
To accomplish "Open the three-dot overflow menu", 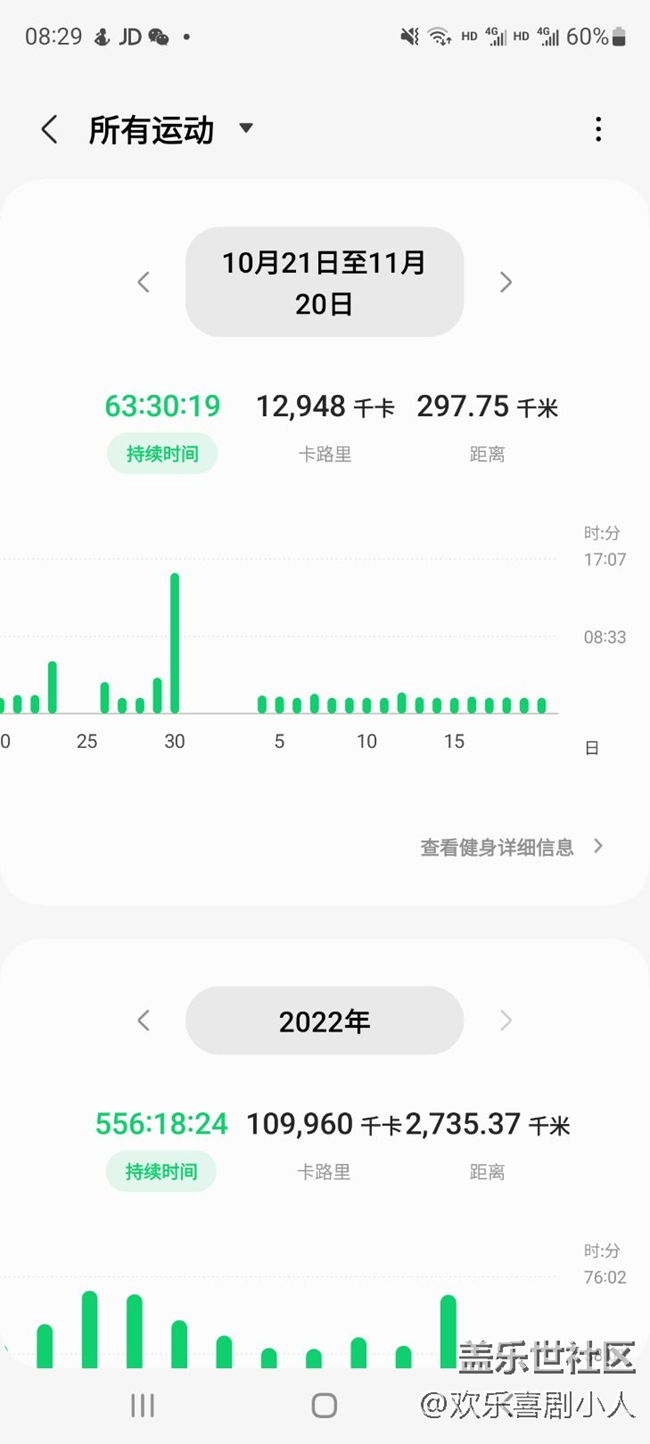I will (x=598, y=129).
